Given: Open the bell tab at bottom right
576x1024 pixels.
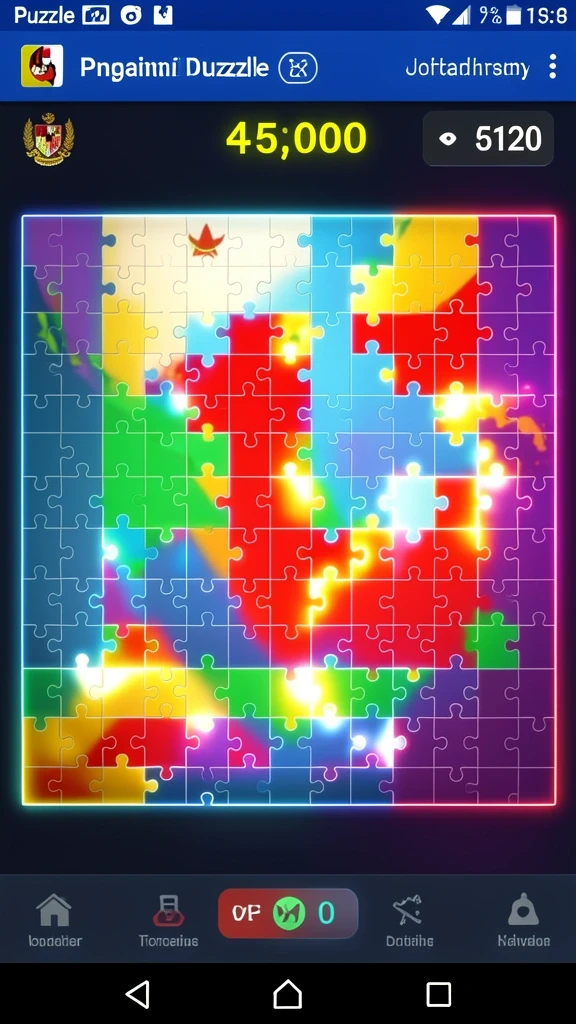Looking at the screenshot, I should [x=524, y=921].
